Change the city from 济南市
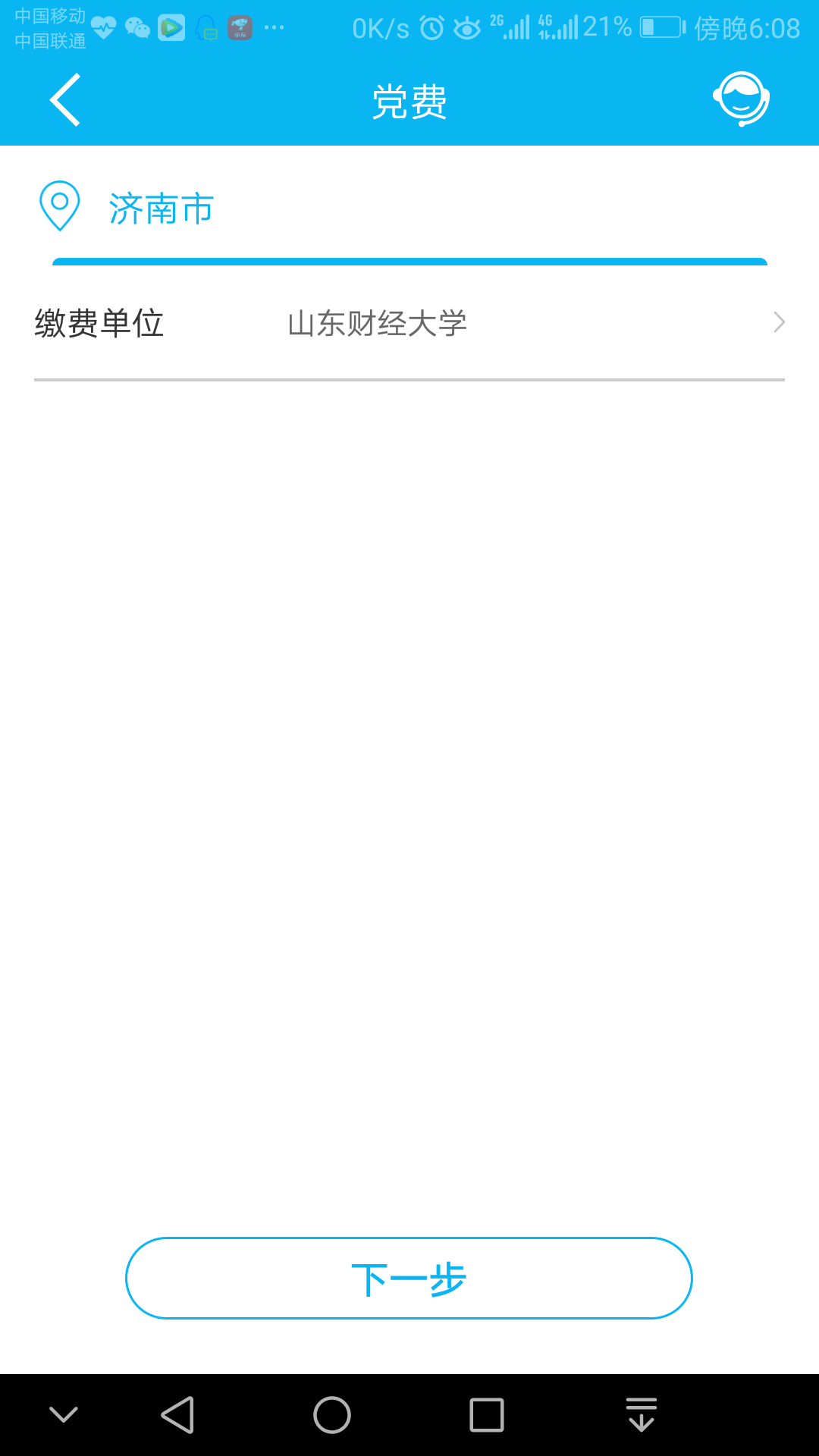Viewport: 819px width, 1456px height. [x=161, y=208]
